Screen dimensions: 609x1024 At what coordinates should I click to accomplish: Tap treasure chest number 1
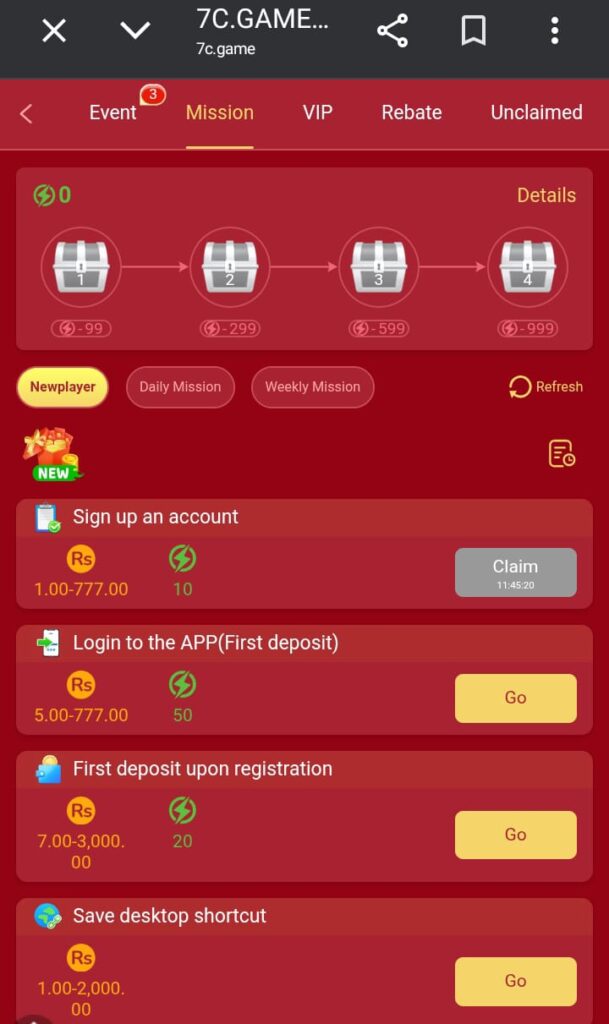click(81, 266)
